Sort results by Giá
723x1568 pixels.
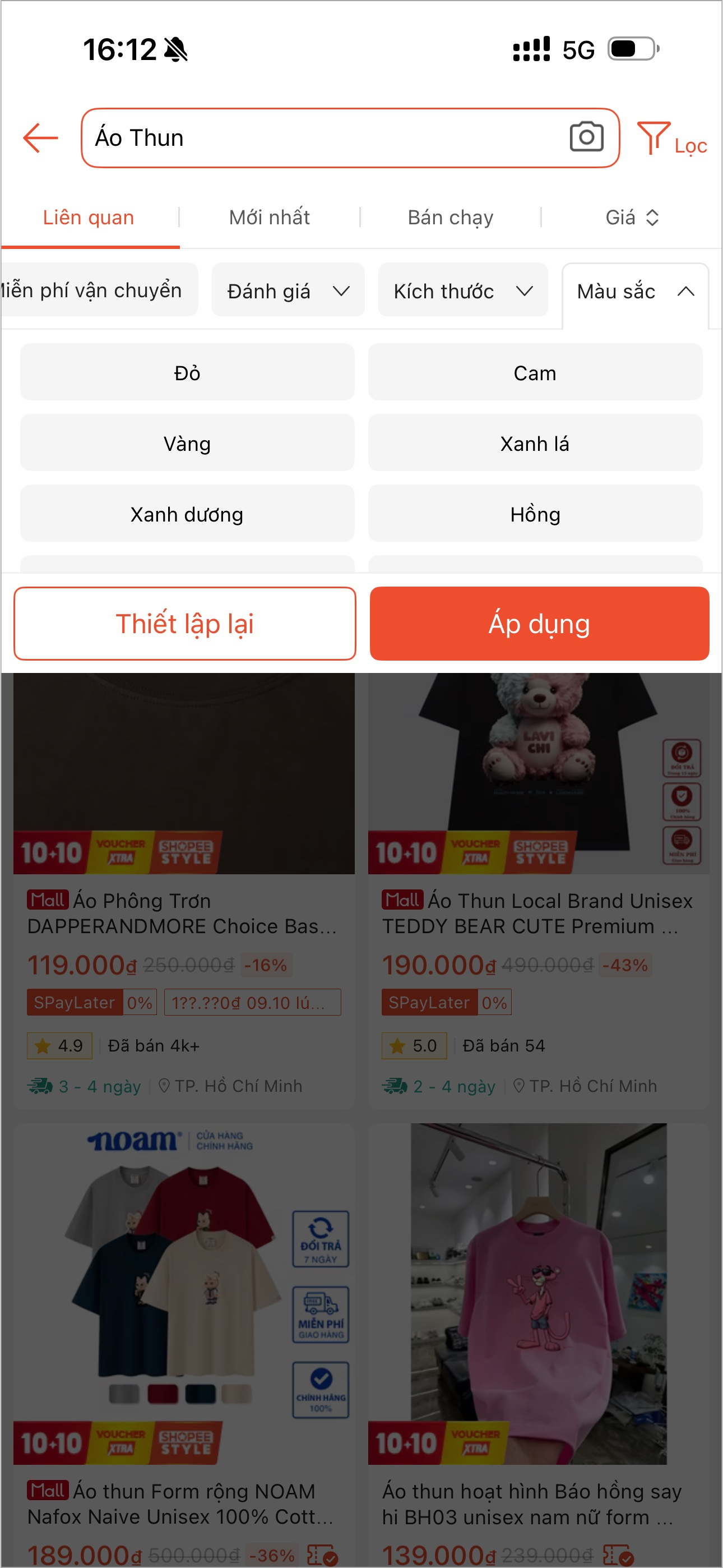coord(632,217)
